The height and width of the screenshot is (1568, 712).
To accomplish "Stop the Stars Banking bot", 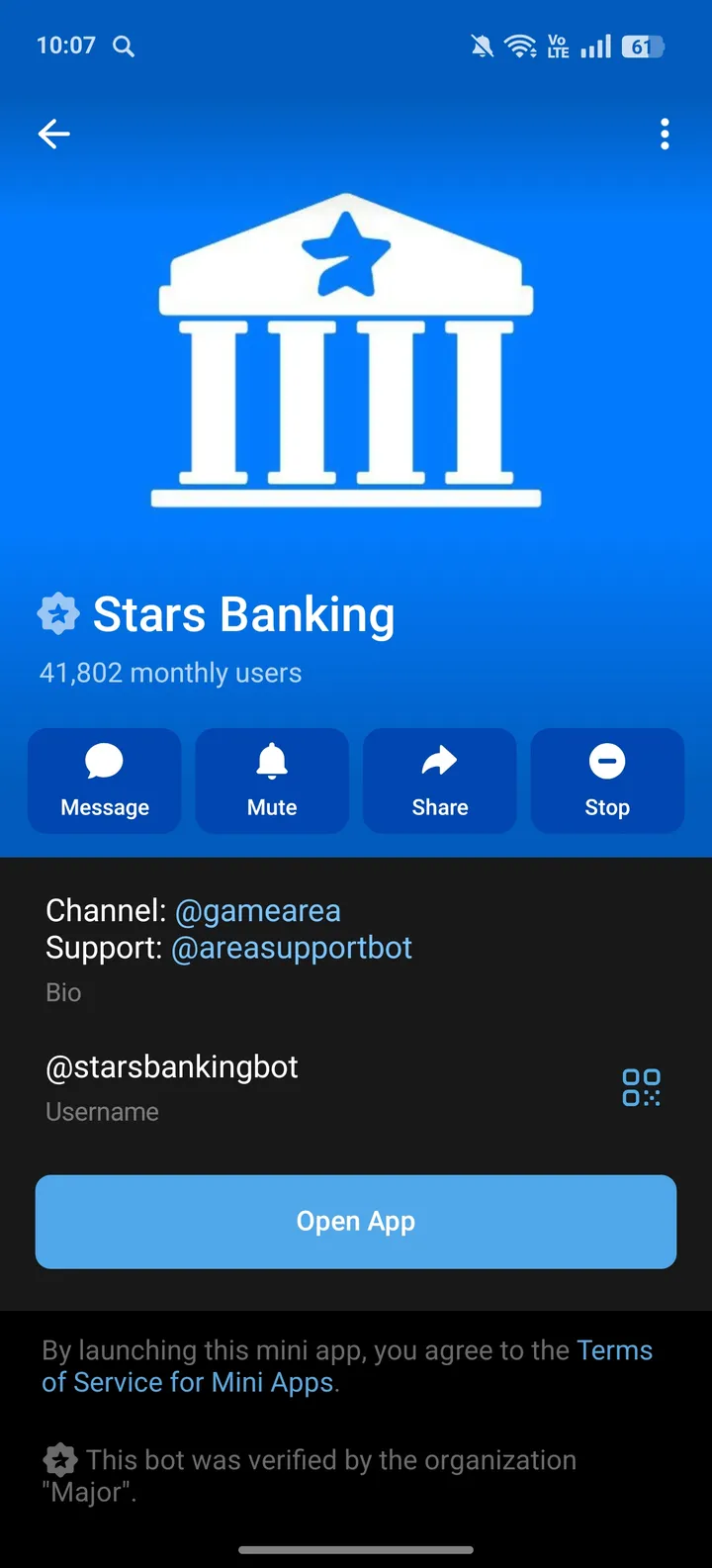I will 606,781.
